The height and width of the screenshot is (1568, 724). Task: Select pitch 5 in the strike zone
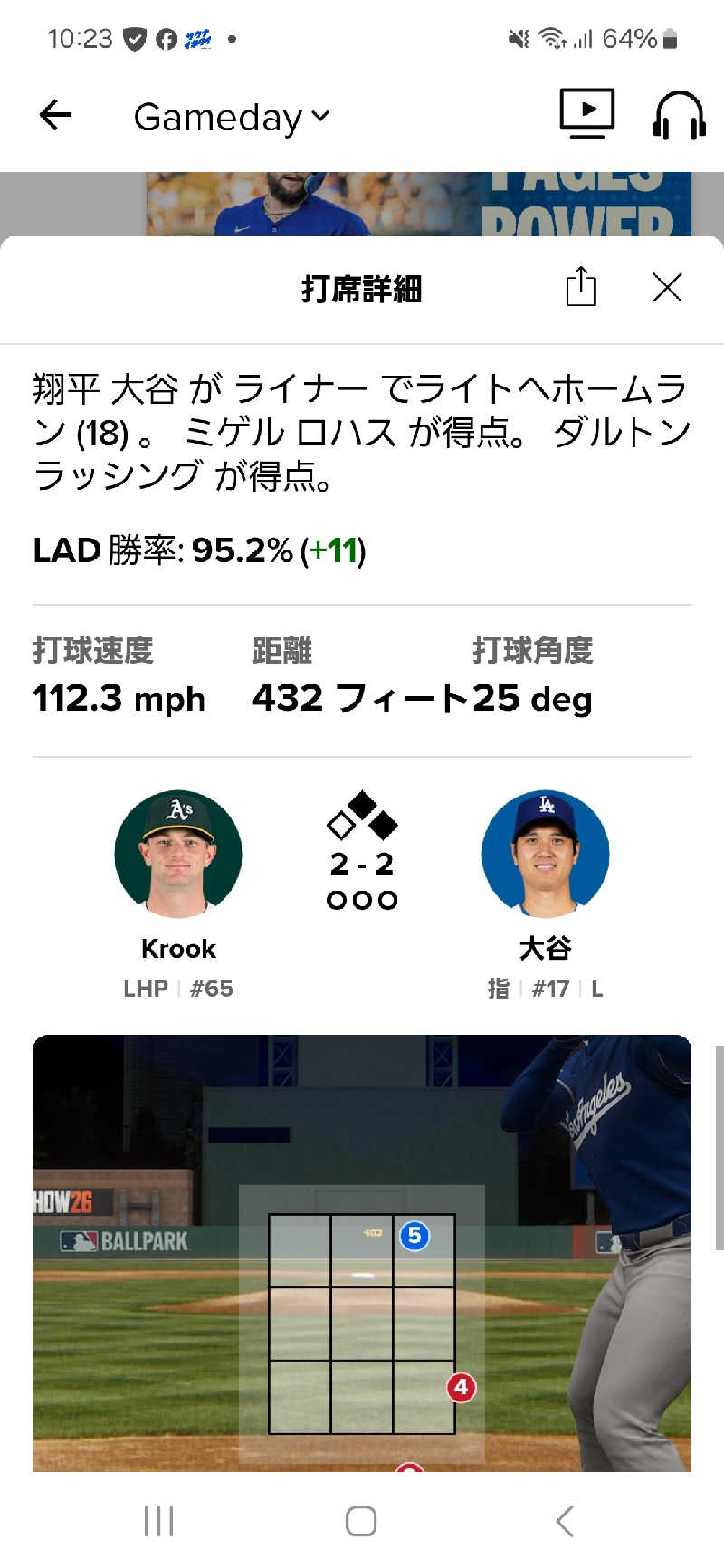coord(414,1235)
